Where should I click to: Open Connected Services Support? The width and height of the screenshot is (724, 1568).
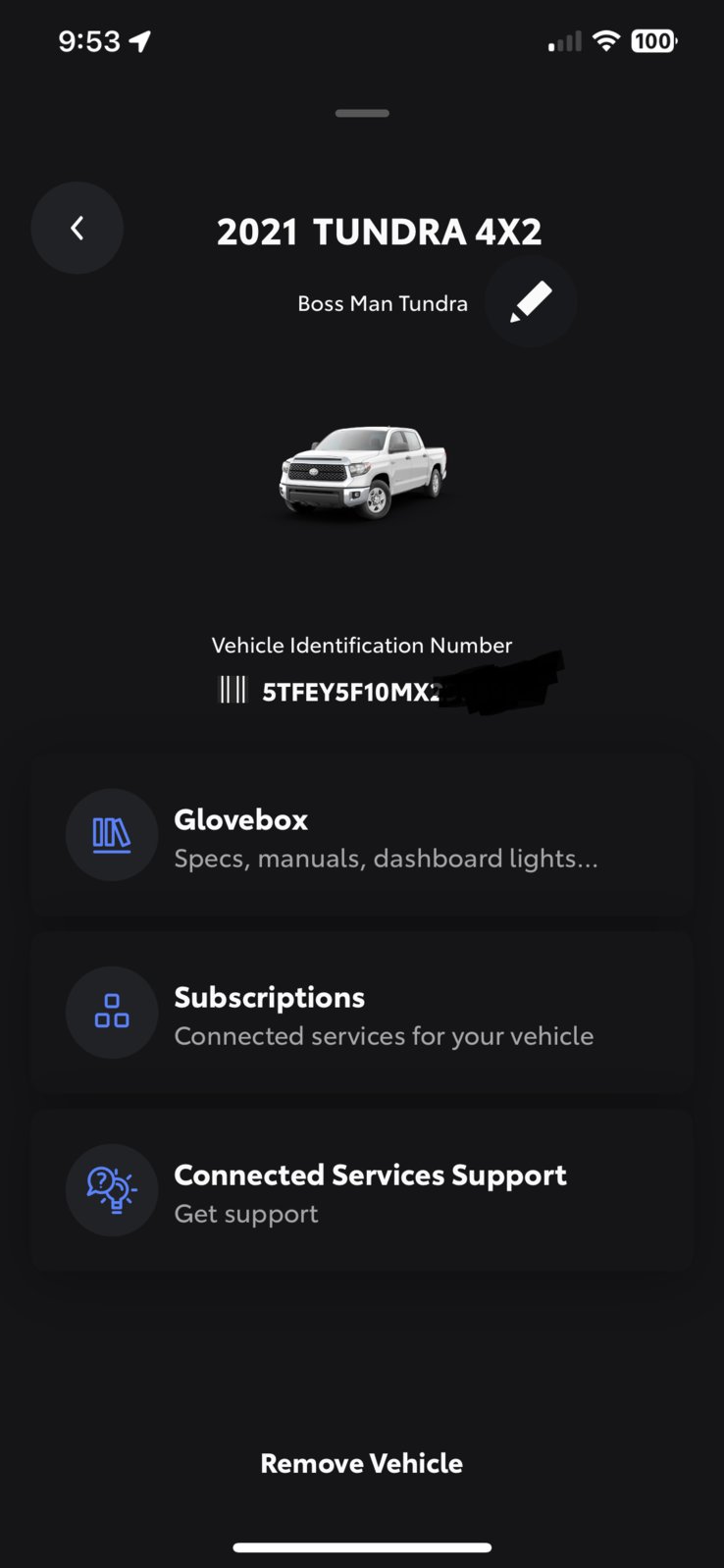tap(362, 1191)
